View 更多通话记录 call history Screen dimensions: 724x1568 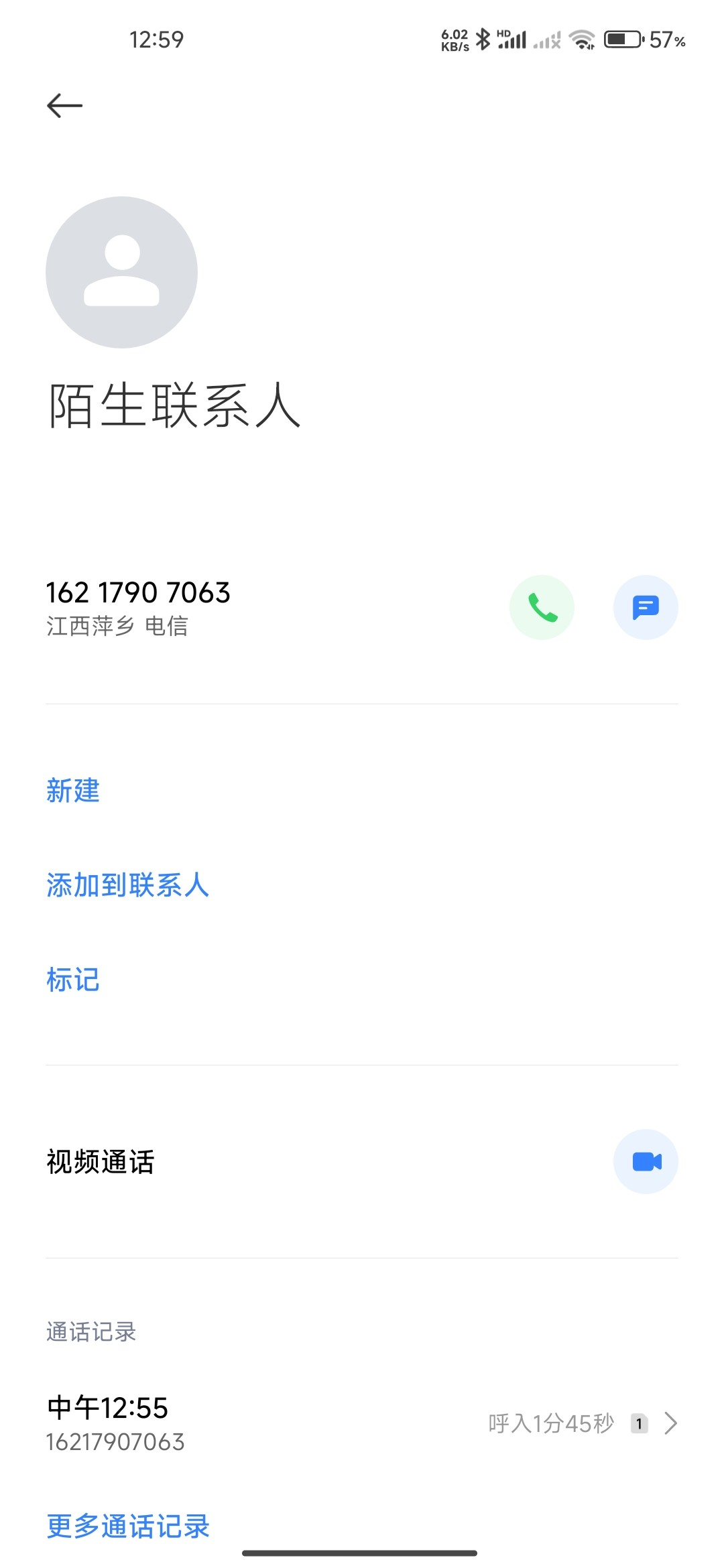coord(128,1526)
